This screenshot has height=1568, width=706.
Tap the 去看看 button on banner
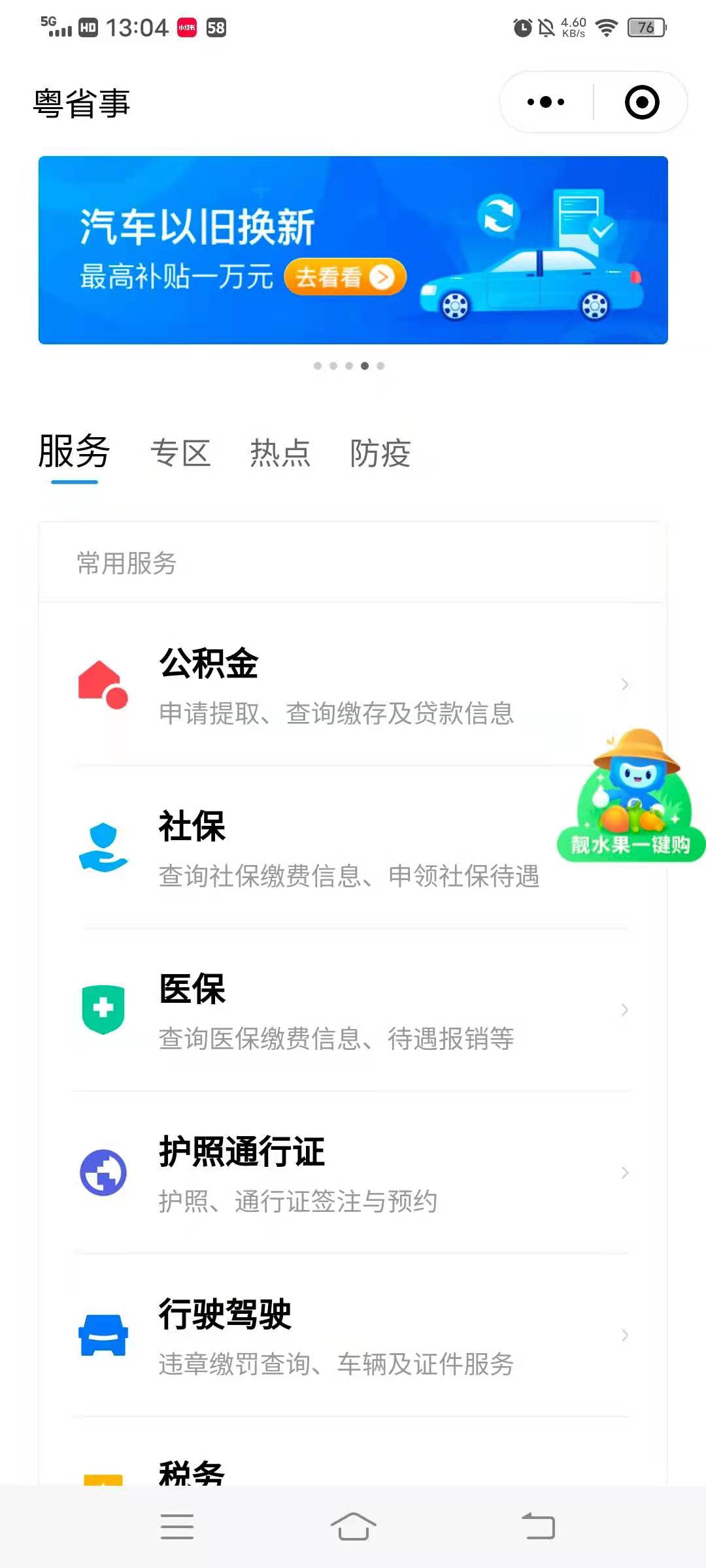click(345, 278)
